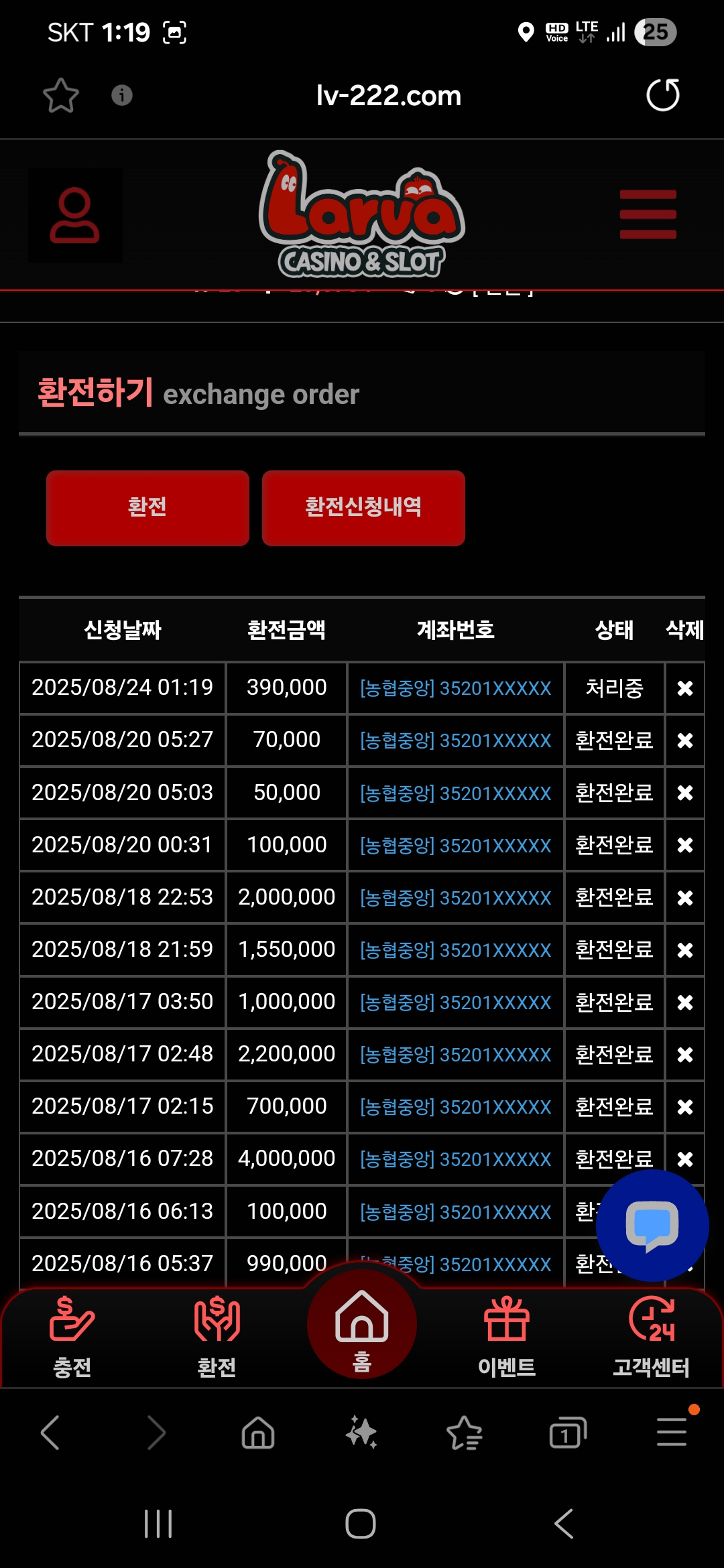Go to 환전 in bottom navigation

[217, 1336]
